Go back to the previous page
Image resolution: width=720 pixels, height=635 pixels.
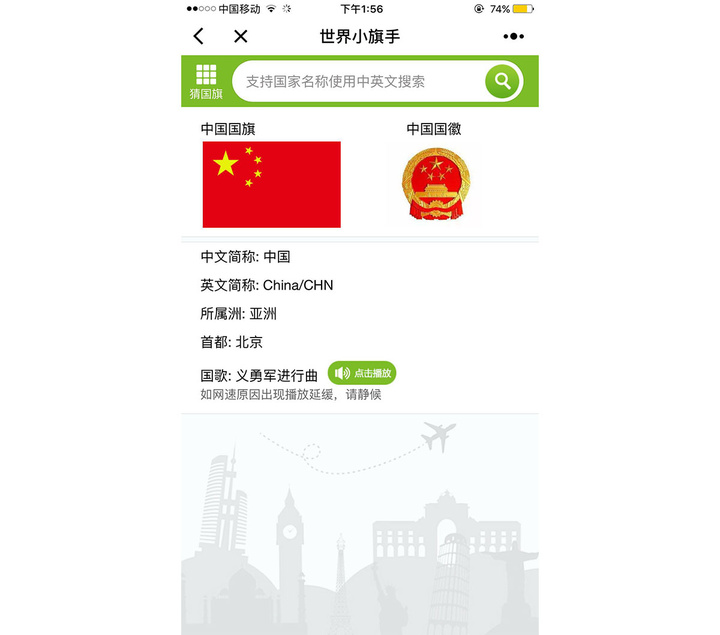(x=198, y=37)
